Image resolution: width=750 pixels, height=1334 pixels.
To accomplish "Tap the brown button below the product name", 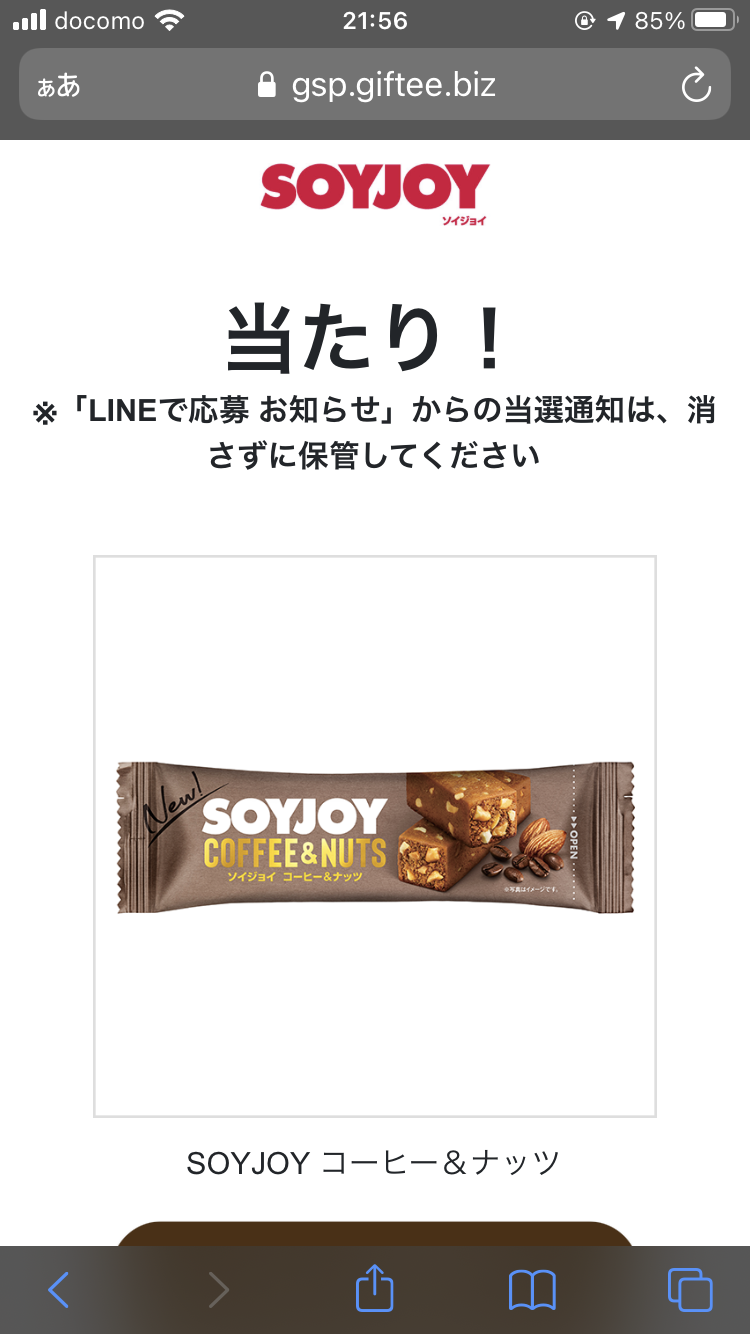I will (x=375, y=1234).
